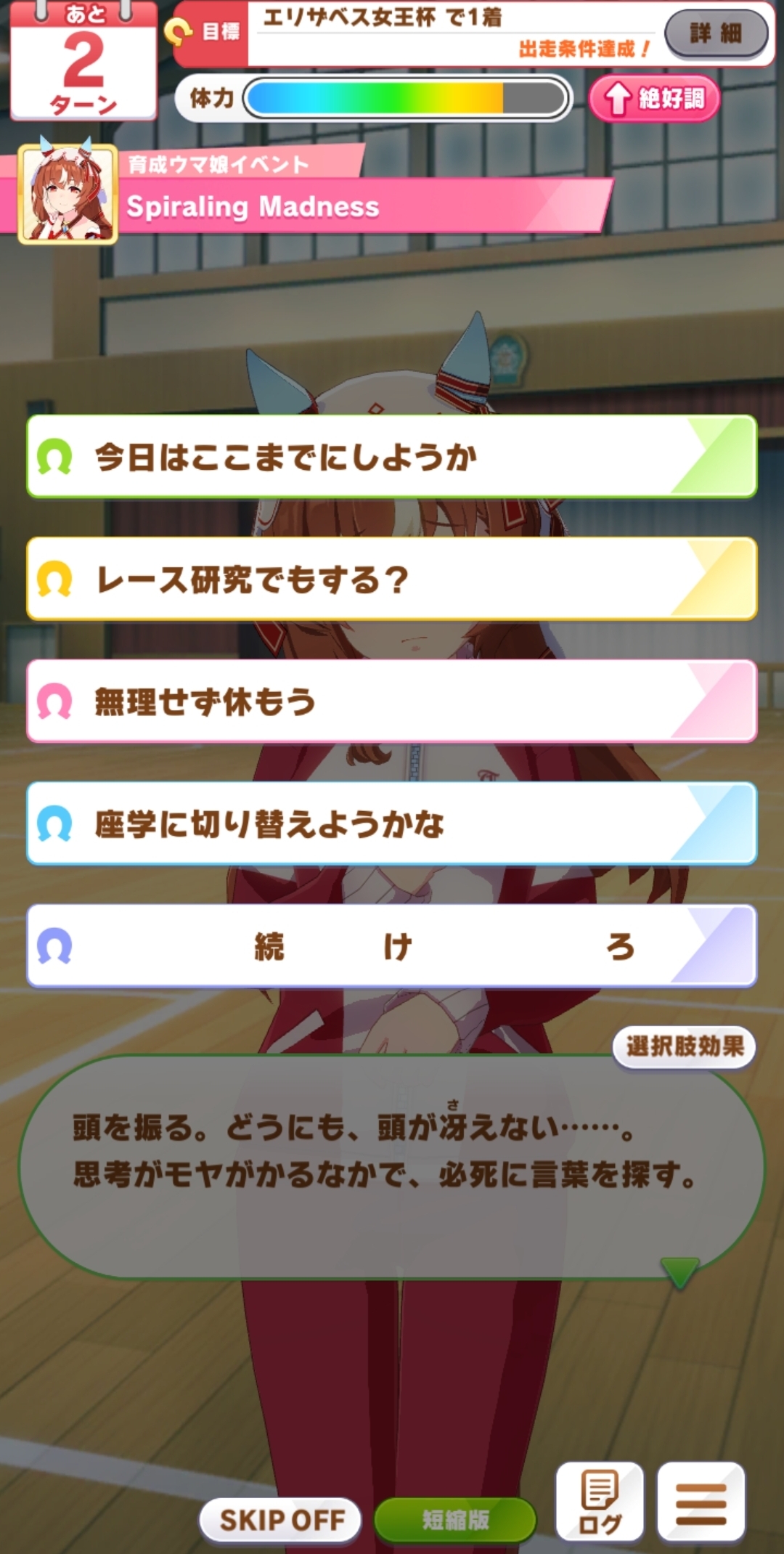Toggle the SKIP OFF button
This screenshot has height=1554, width=784.
(281, 1519)
